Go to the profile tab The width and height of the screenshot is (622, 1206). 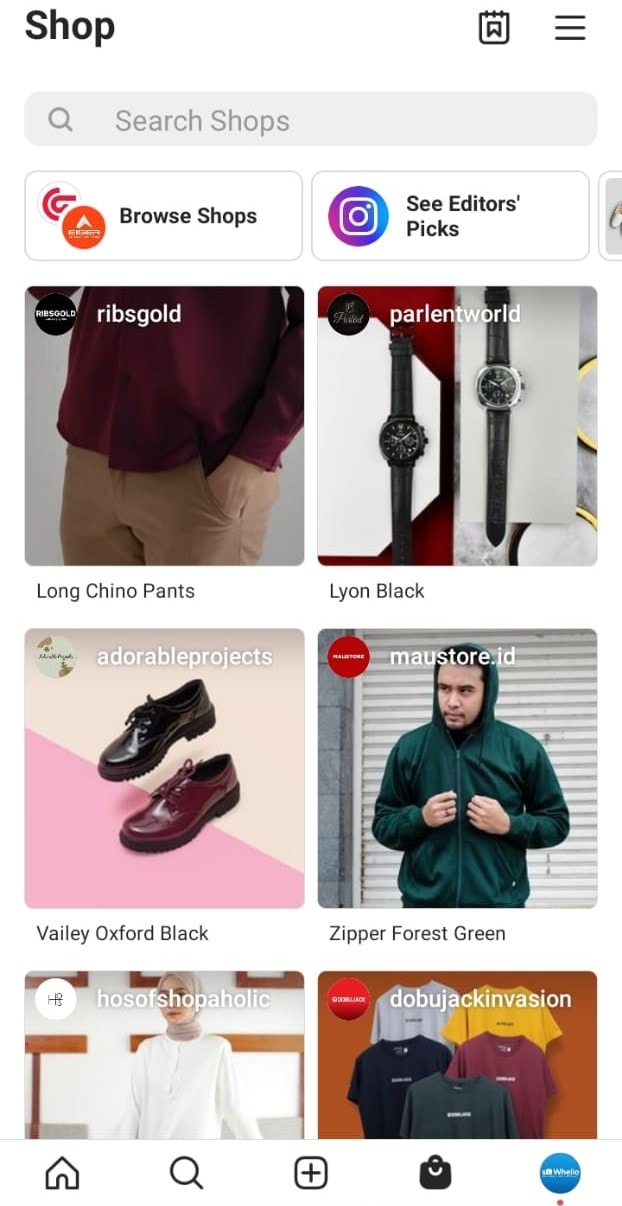[560, 1173]
